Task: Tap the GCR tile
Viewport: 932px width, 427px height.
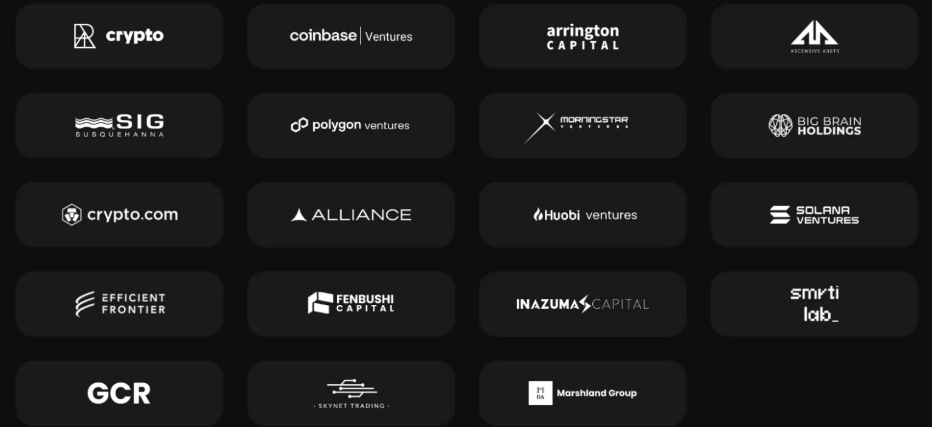Action: 119,392
